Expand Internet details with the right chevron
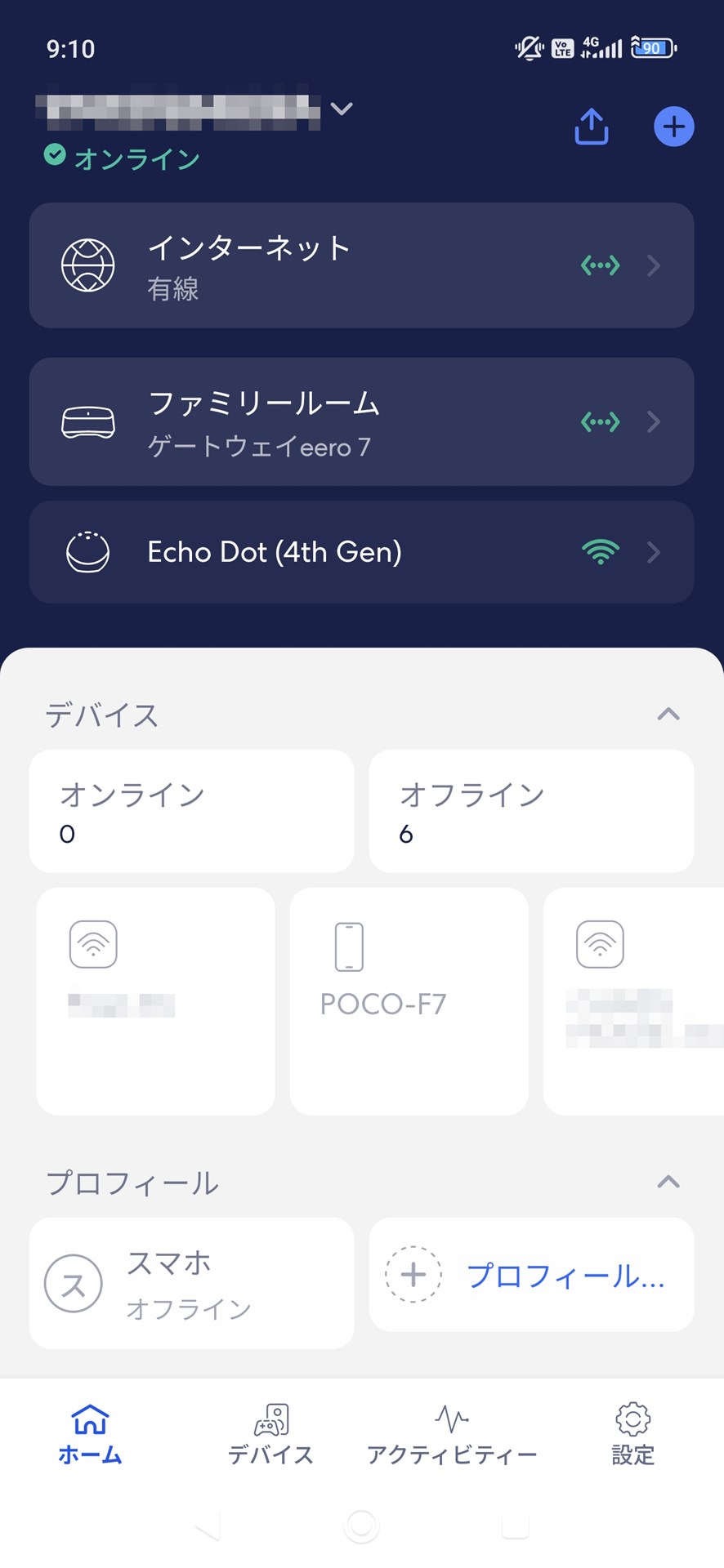 (653, 265)
